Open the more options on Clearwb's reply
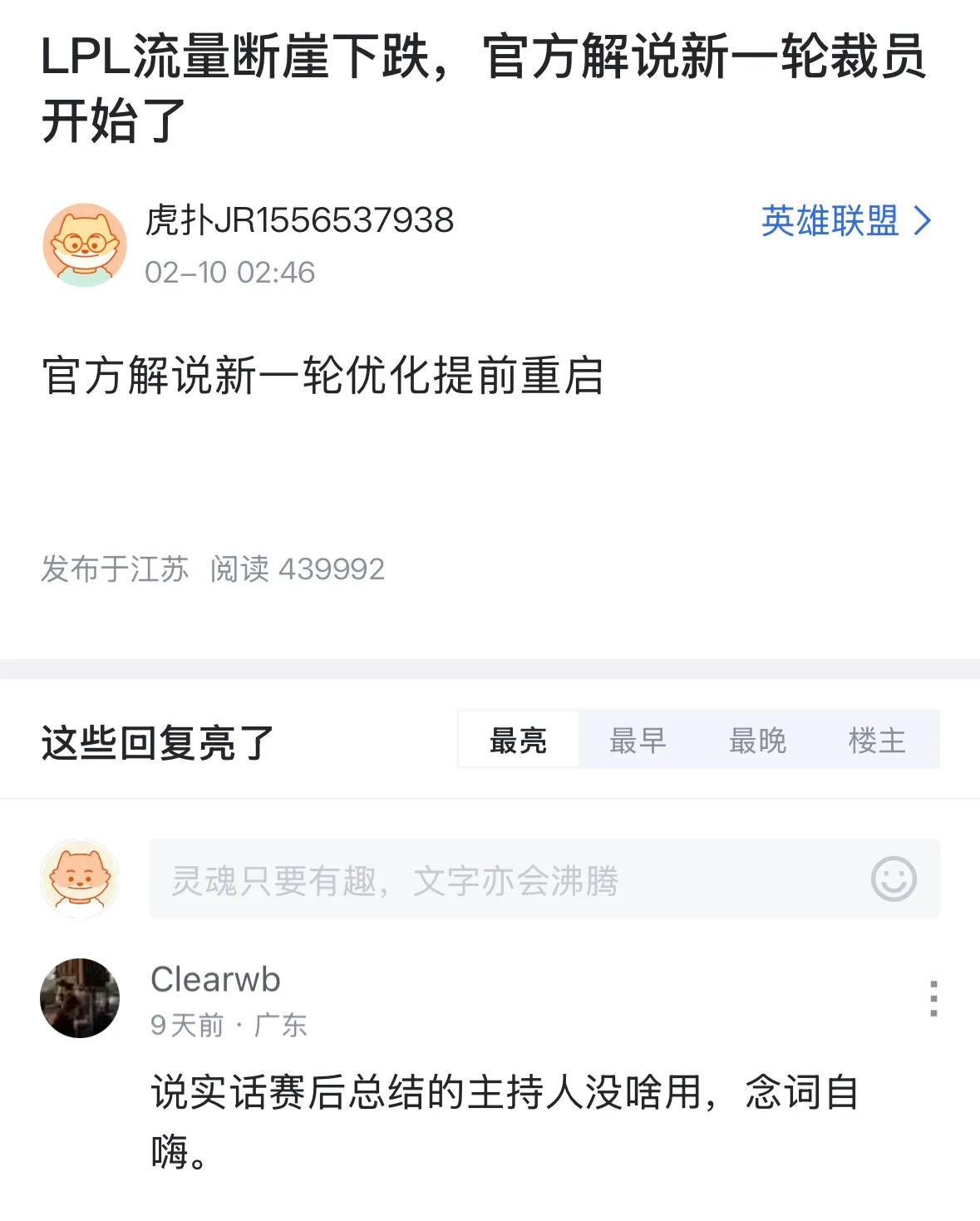The width and height of the screenshot is (980, 1221). click(x=933, y=998)
